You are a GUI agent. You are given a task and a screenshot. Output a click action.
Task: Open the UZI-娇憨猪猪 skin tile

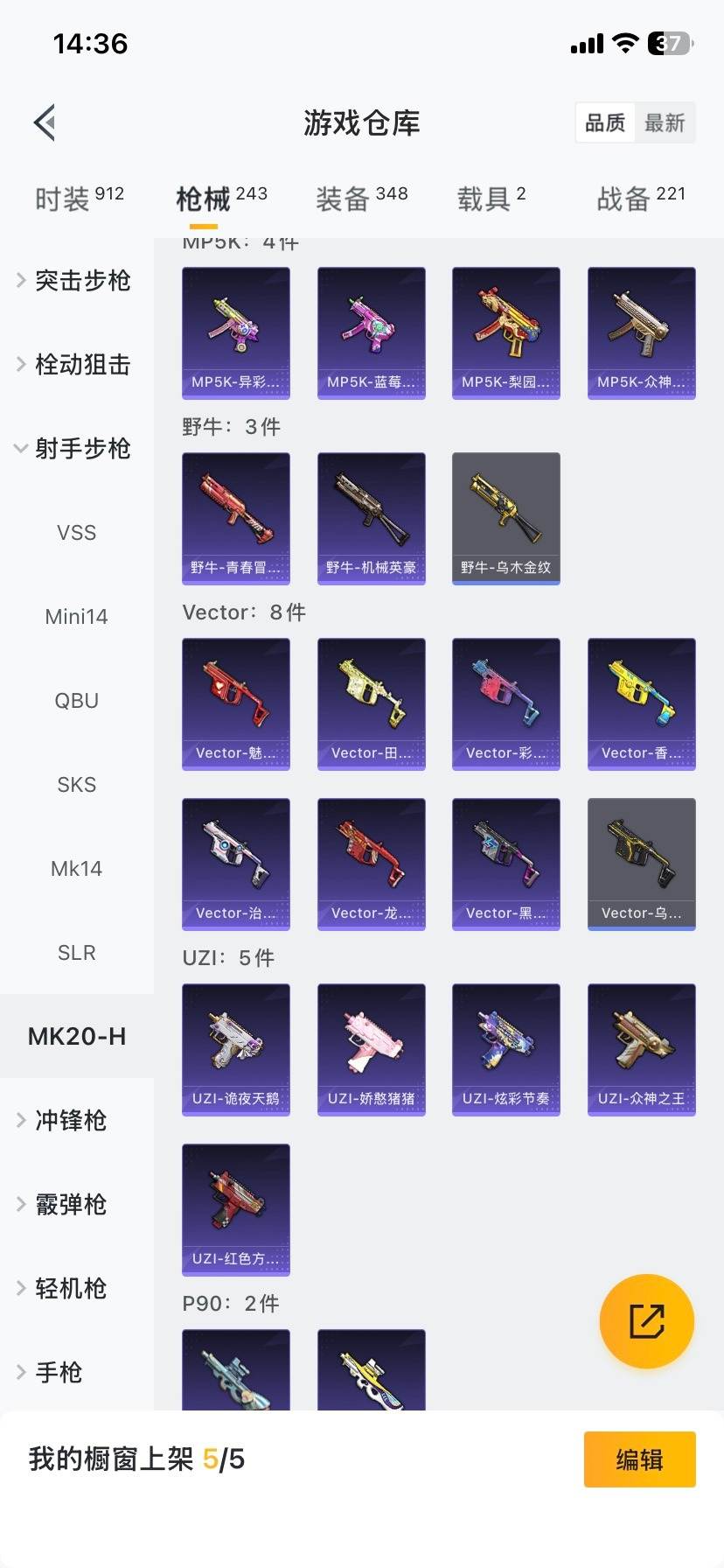tap(371, 1049)
